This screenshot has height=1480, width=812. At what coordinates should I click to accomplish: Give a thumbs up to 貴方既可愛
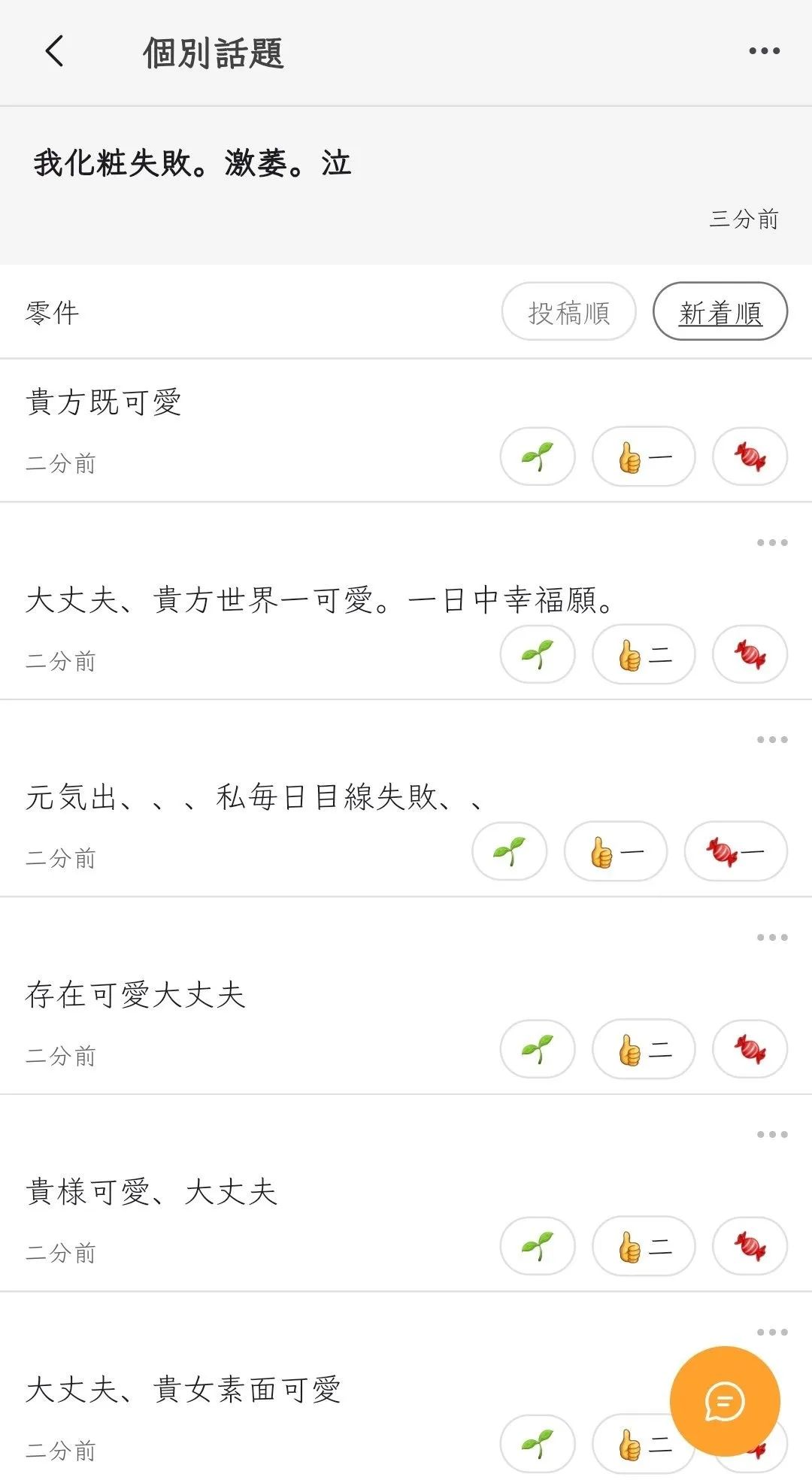644,456
